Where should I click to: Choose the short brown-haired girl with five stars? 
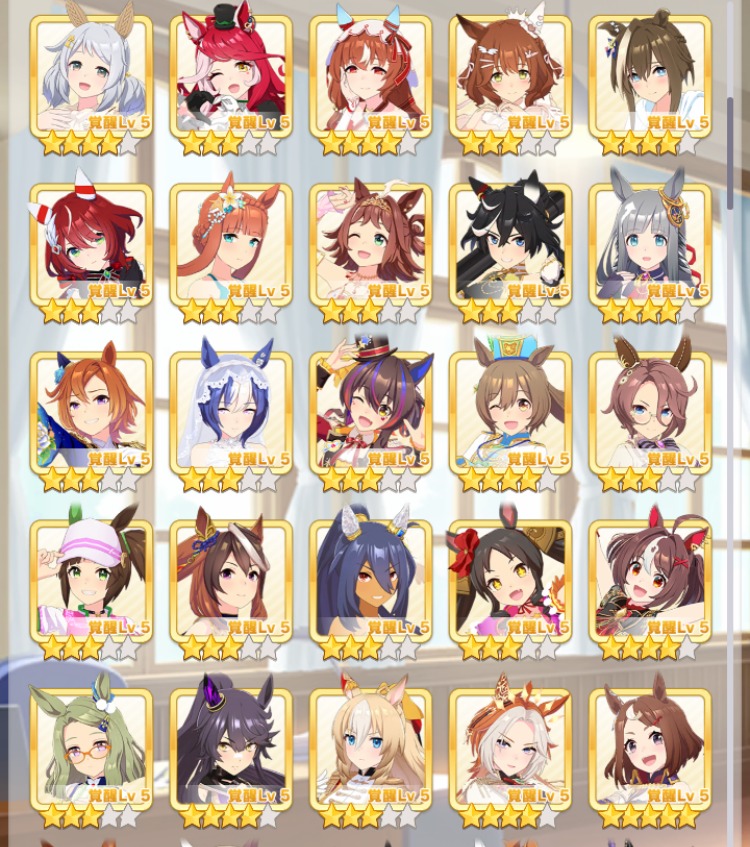tap(650, 750)
